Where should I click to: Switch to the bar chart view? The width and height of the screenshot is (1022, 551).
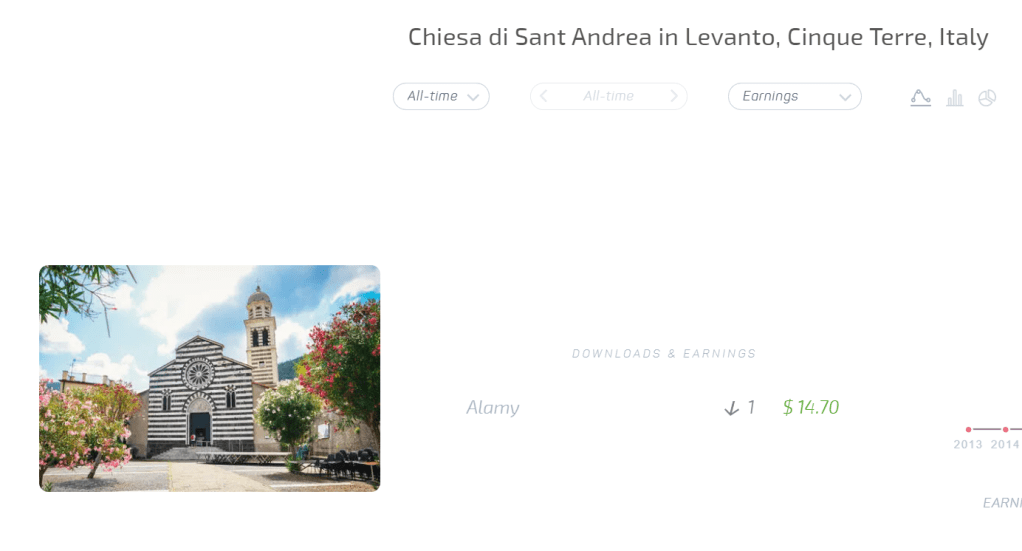pyautogui.click(x=955, y=98)
